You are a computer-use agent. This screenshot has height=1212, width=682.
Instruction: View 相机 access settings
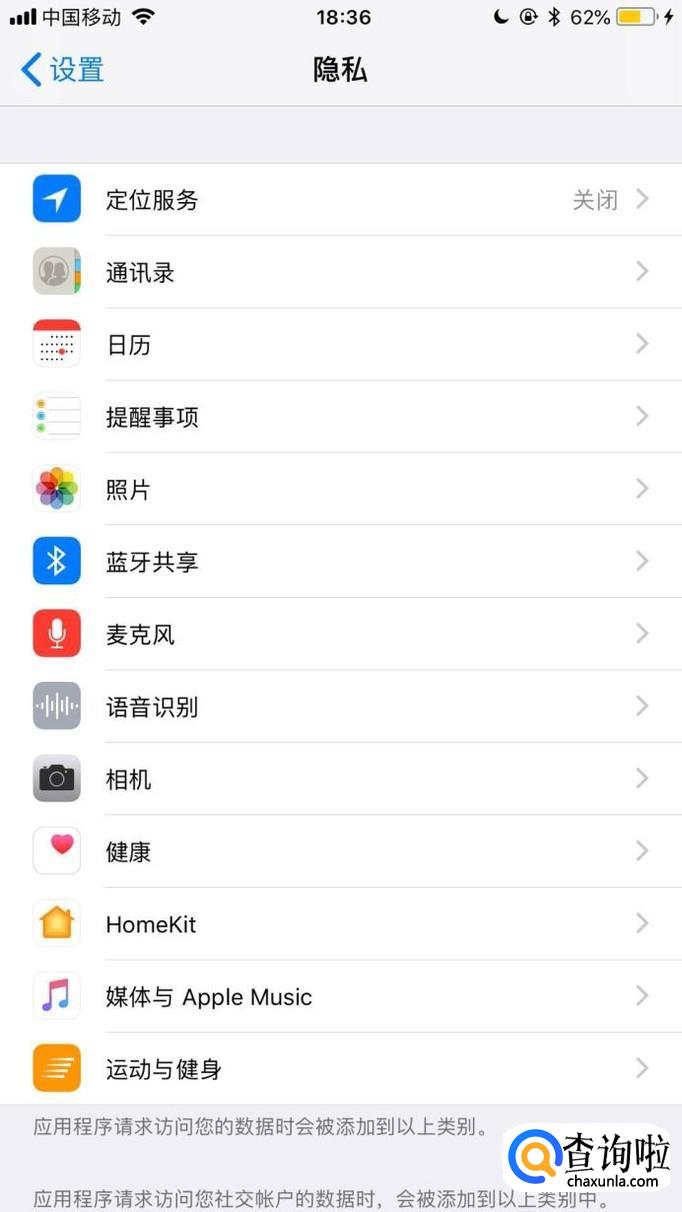pos(340,779)
